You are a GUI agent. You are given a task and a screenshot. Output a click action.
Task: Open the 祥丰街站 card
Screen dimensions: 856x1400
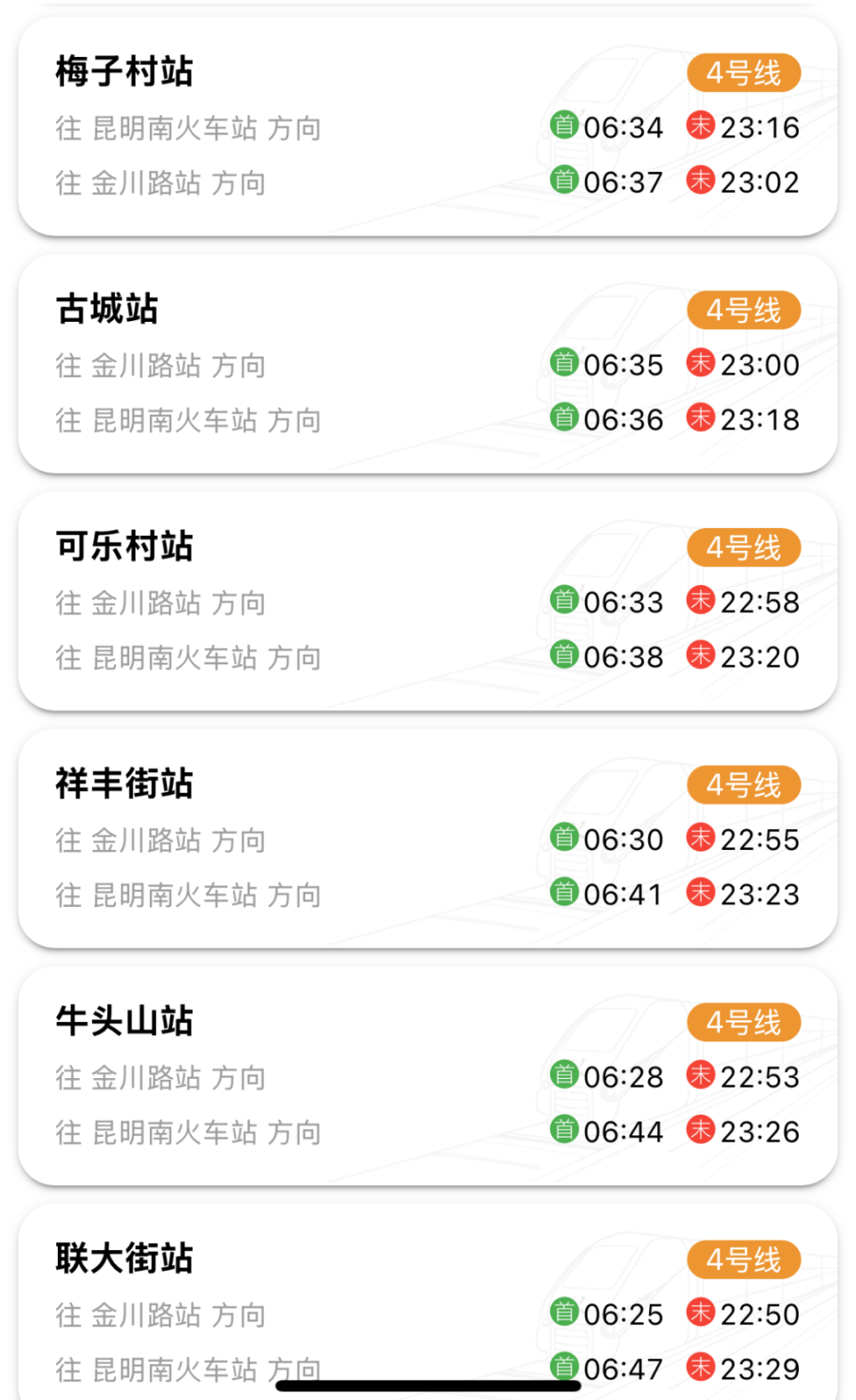point(428,838)
